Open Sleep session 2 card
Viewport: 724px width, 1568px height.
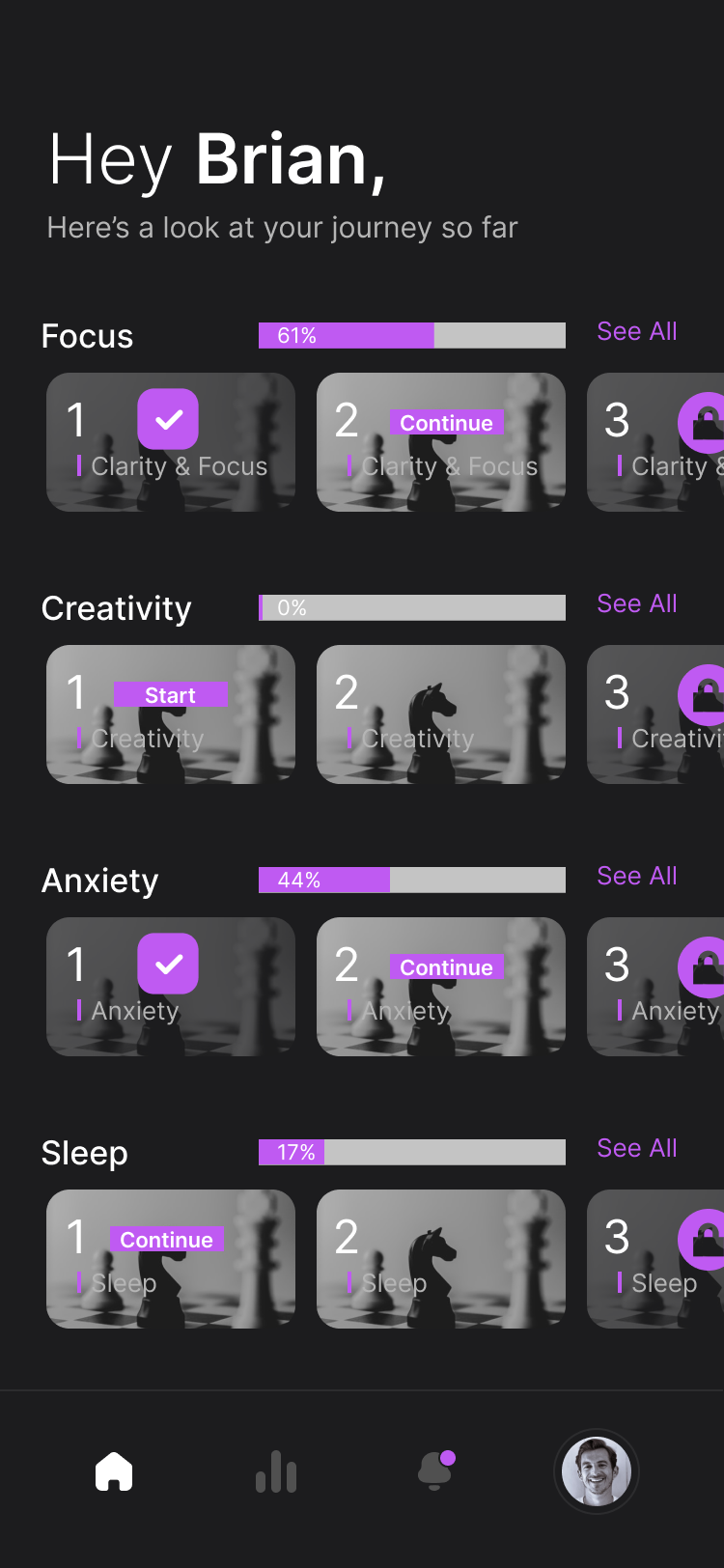[x=441, y=1259]
